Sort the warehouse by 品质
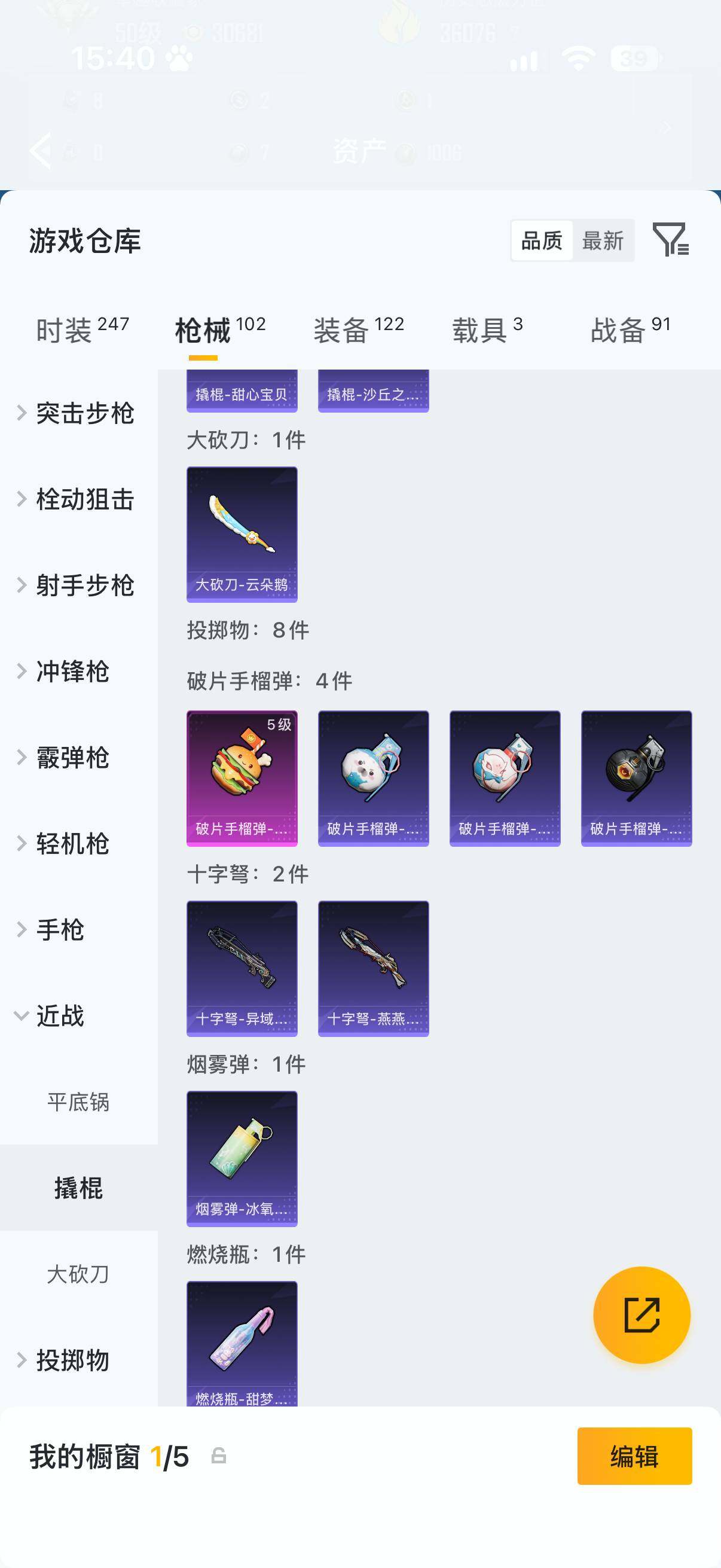The height and width of the screenshot is (1568, 721). tap(542, 240)
